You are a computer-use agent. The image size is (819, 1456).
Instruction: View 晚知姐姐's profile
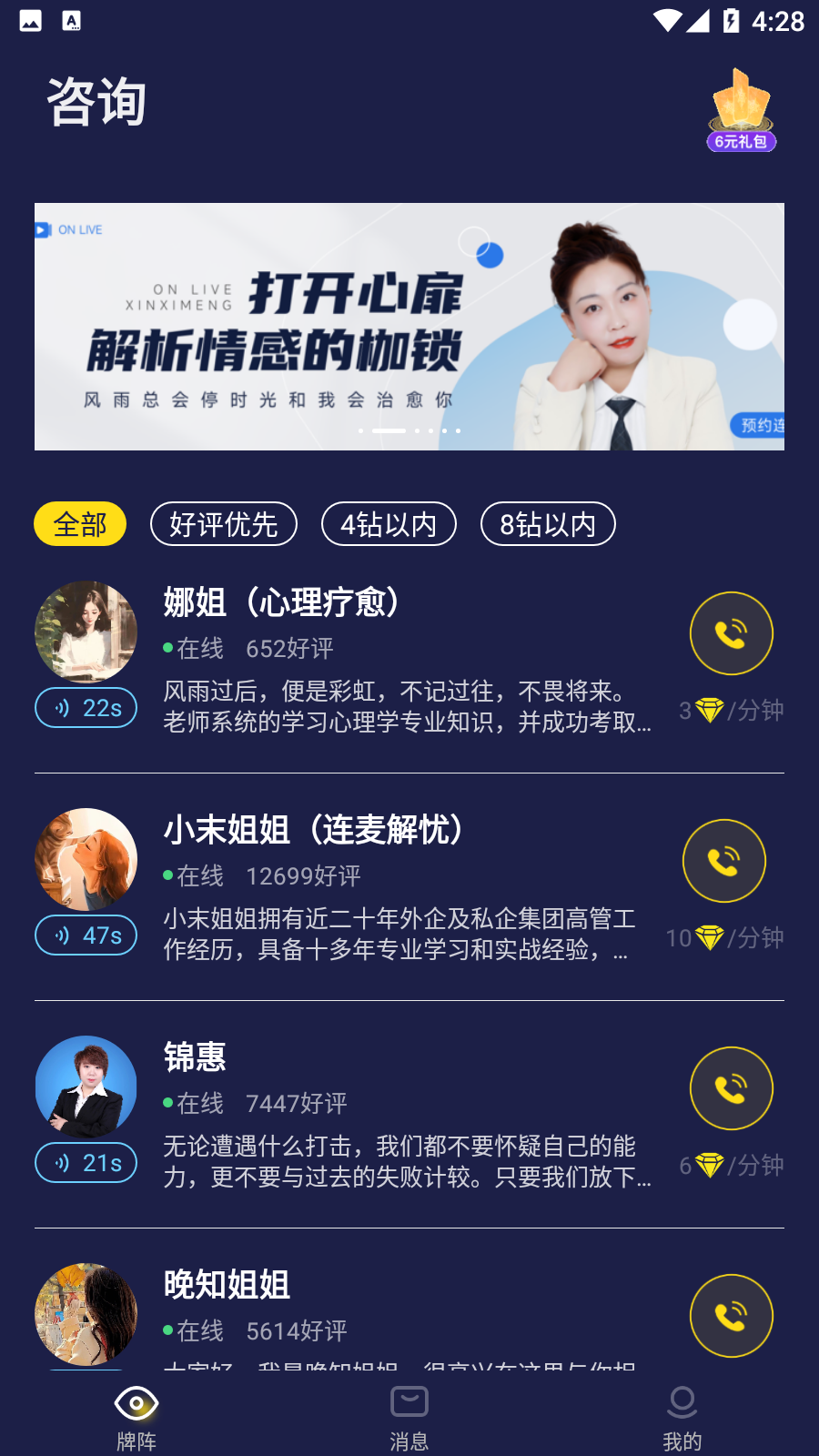point(227,1285)
